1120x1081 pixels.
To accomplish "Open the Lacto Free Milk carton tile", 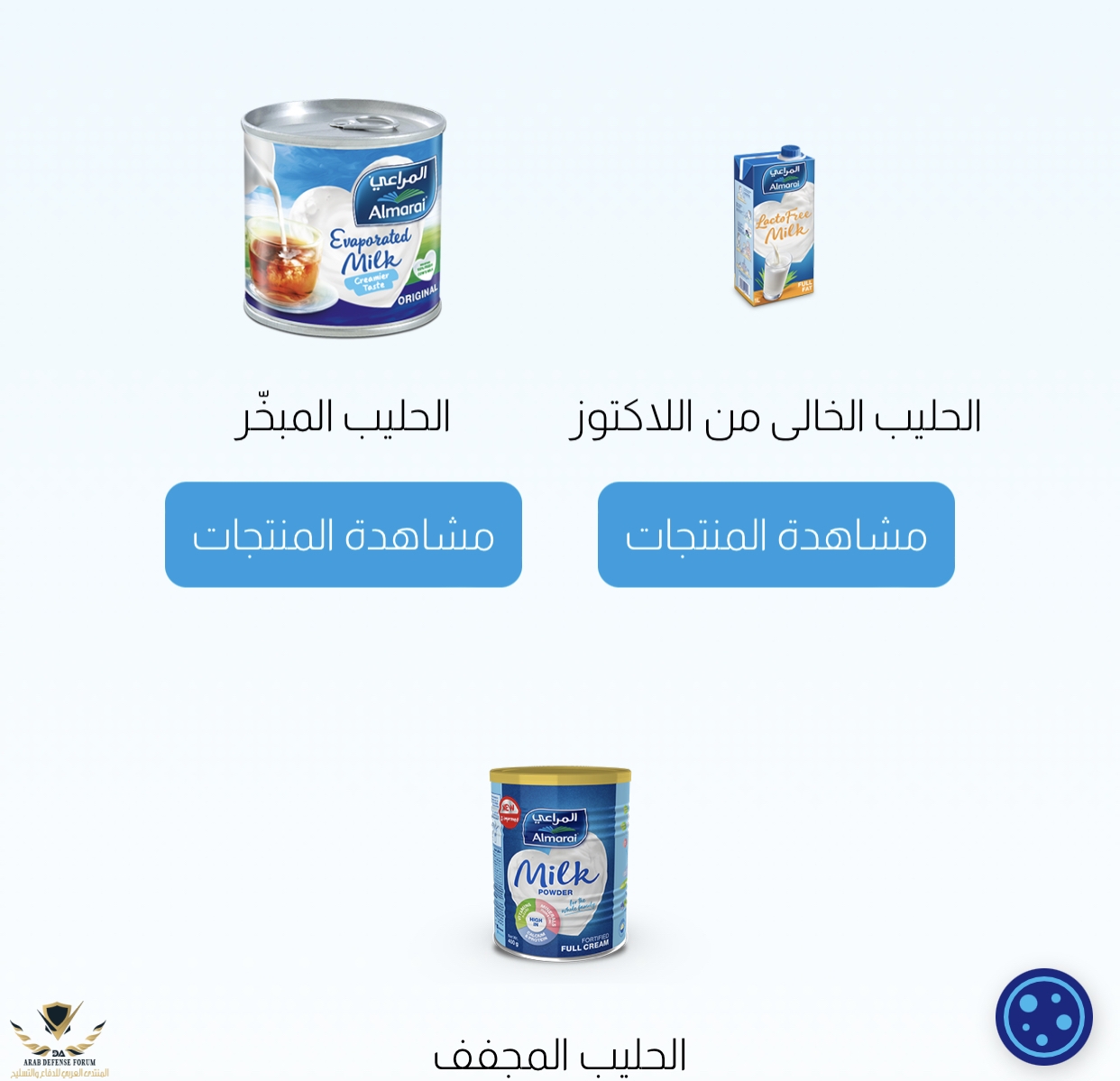I will coord(775,225).
